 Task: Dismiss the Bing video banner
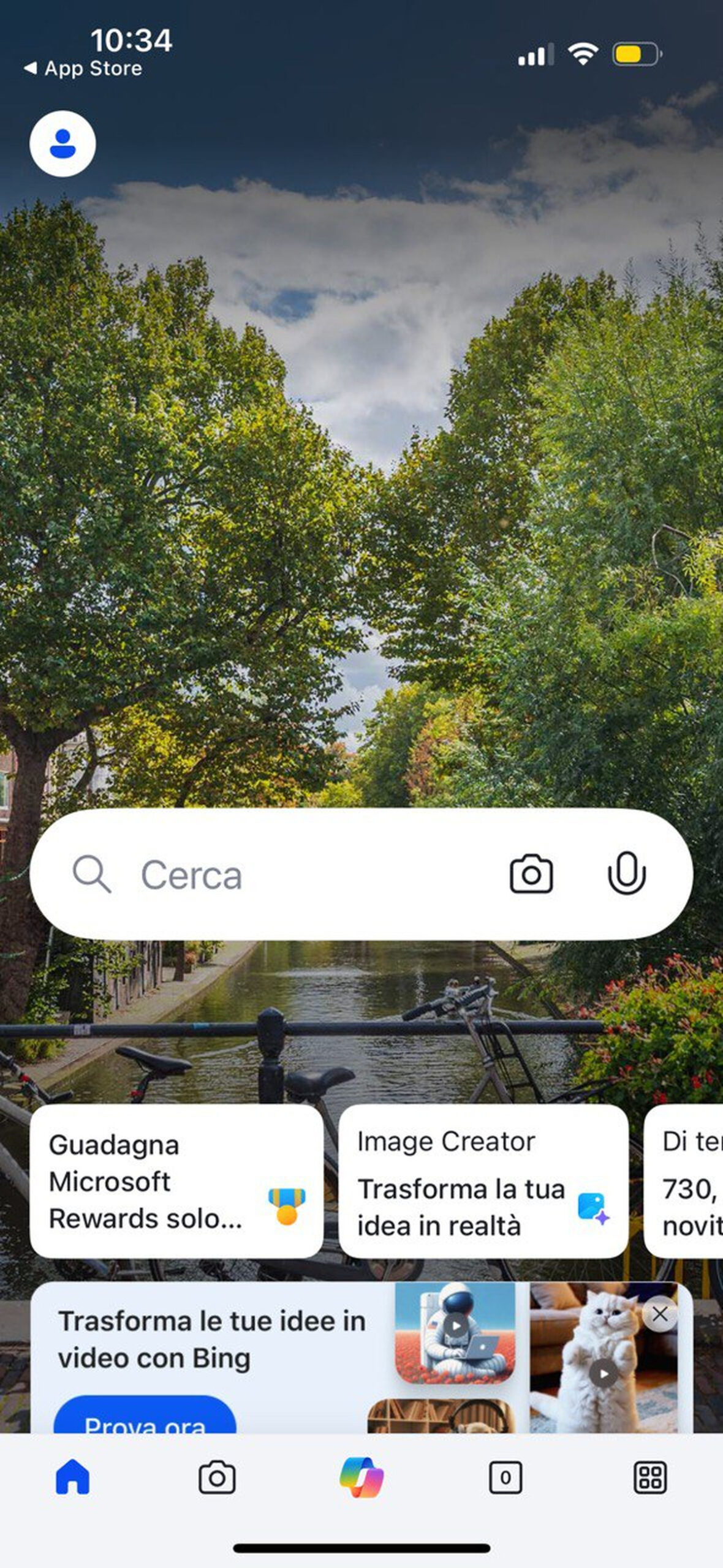click(660, 1314)
